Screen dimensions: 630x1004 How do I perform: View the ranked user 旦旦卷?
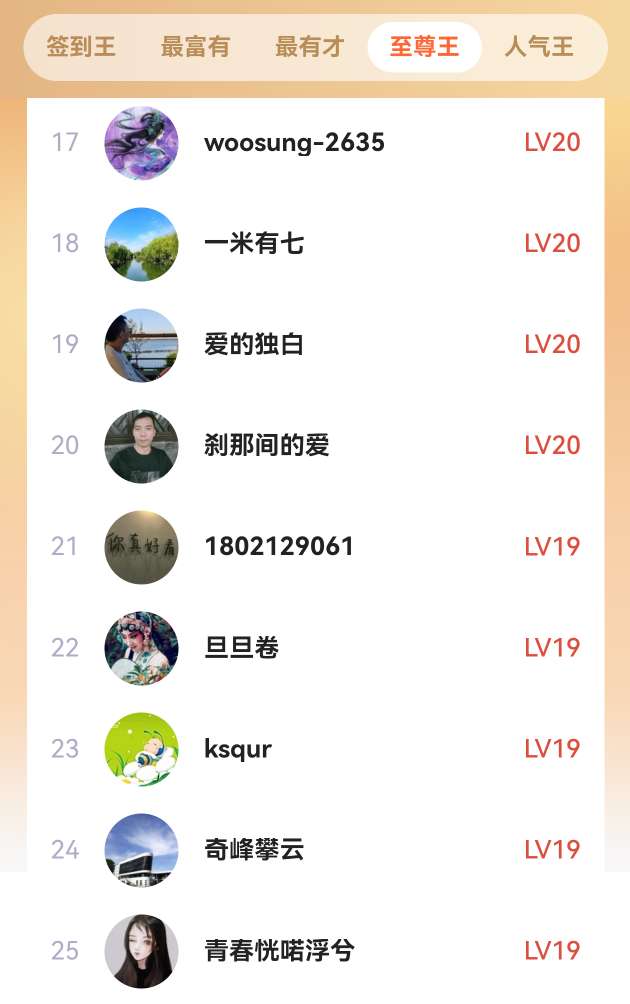point(241,648)
